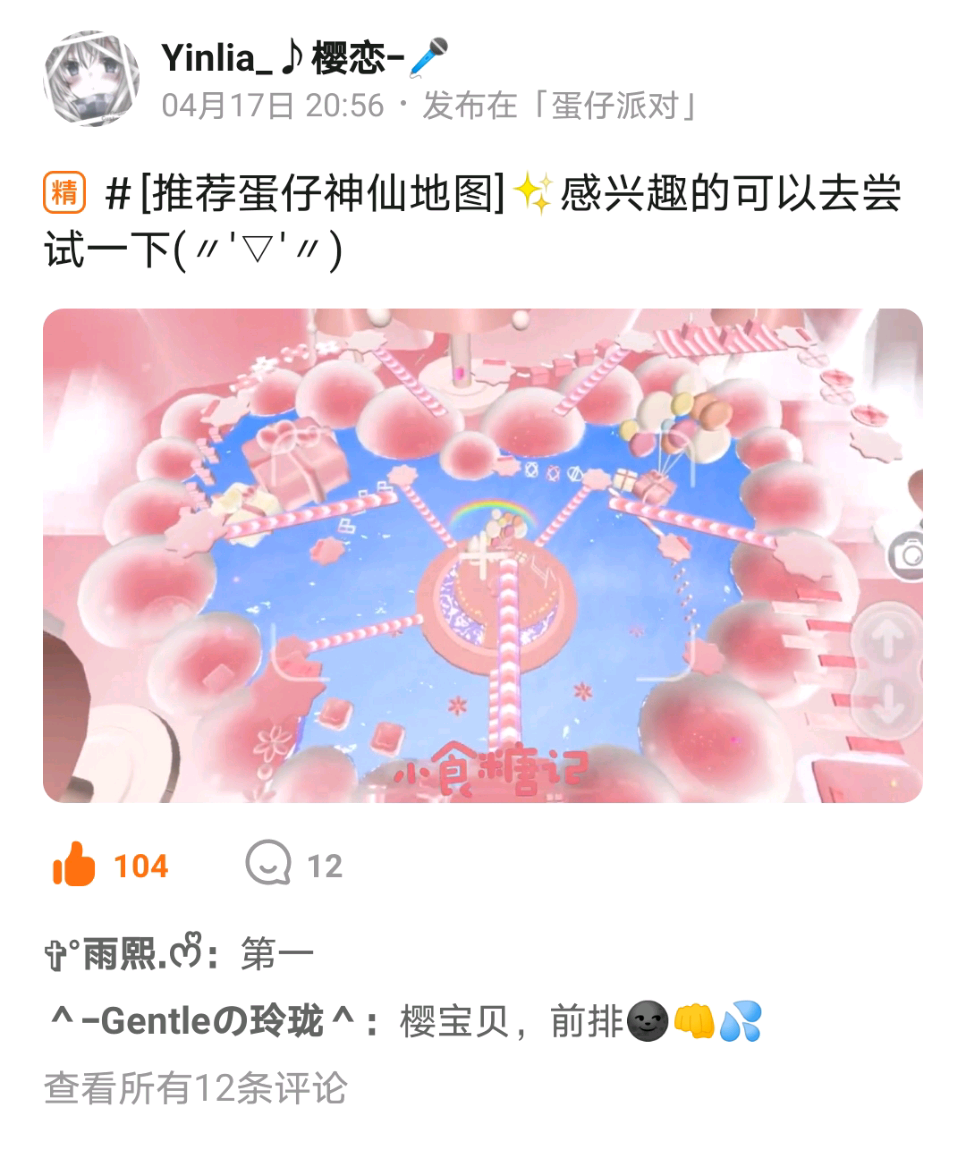The image size is (966, 1161).
Task: Like this post with 104 likes
Action: 75,865
